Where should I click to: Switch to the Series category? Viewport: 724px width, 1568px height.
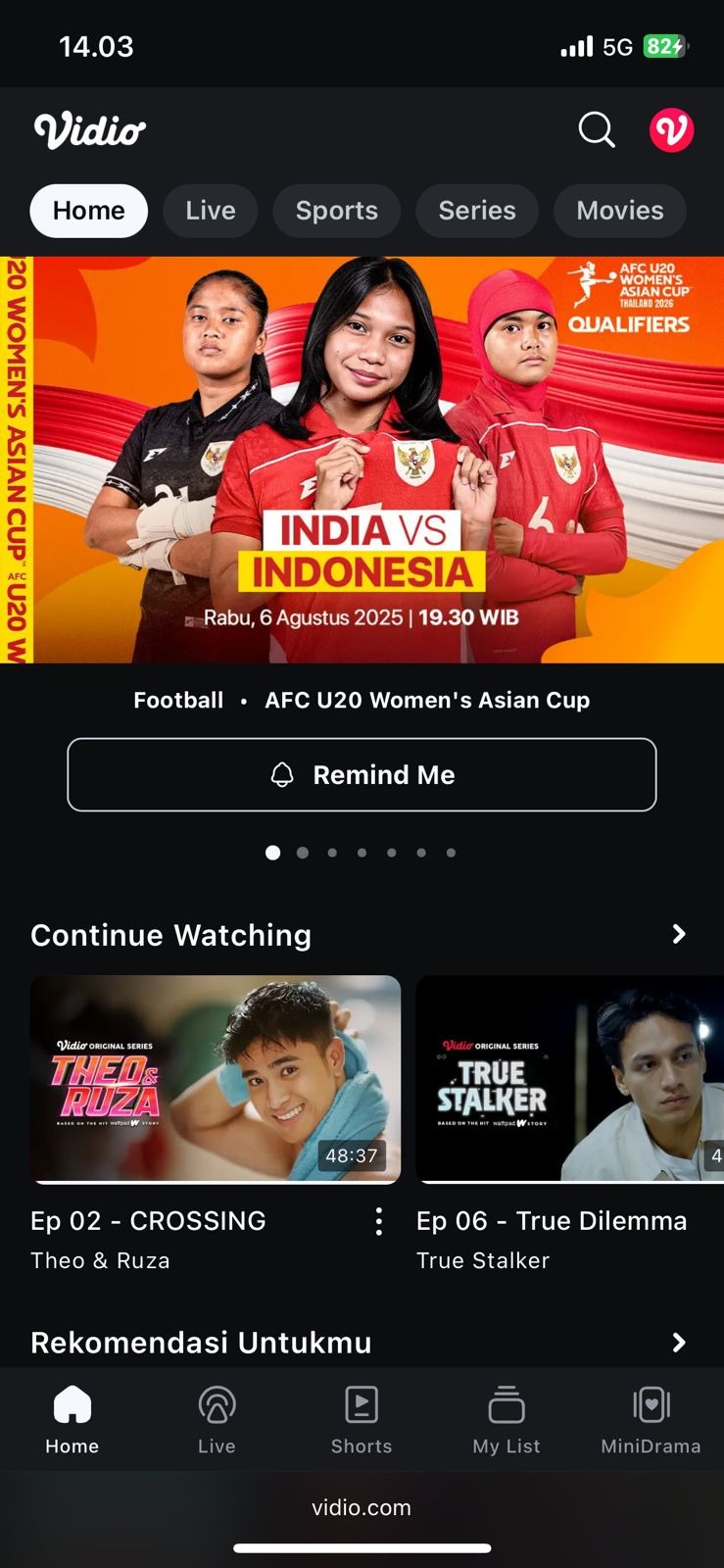[477, 211]
